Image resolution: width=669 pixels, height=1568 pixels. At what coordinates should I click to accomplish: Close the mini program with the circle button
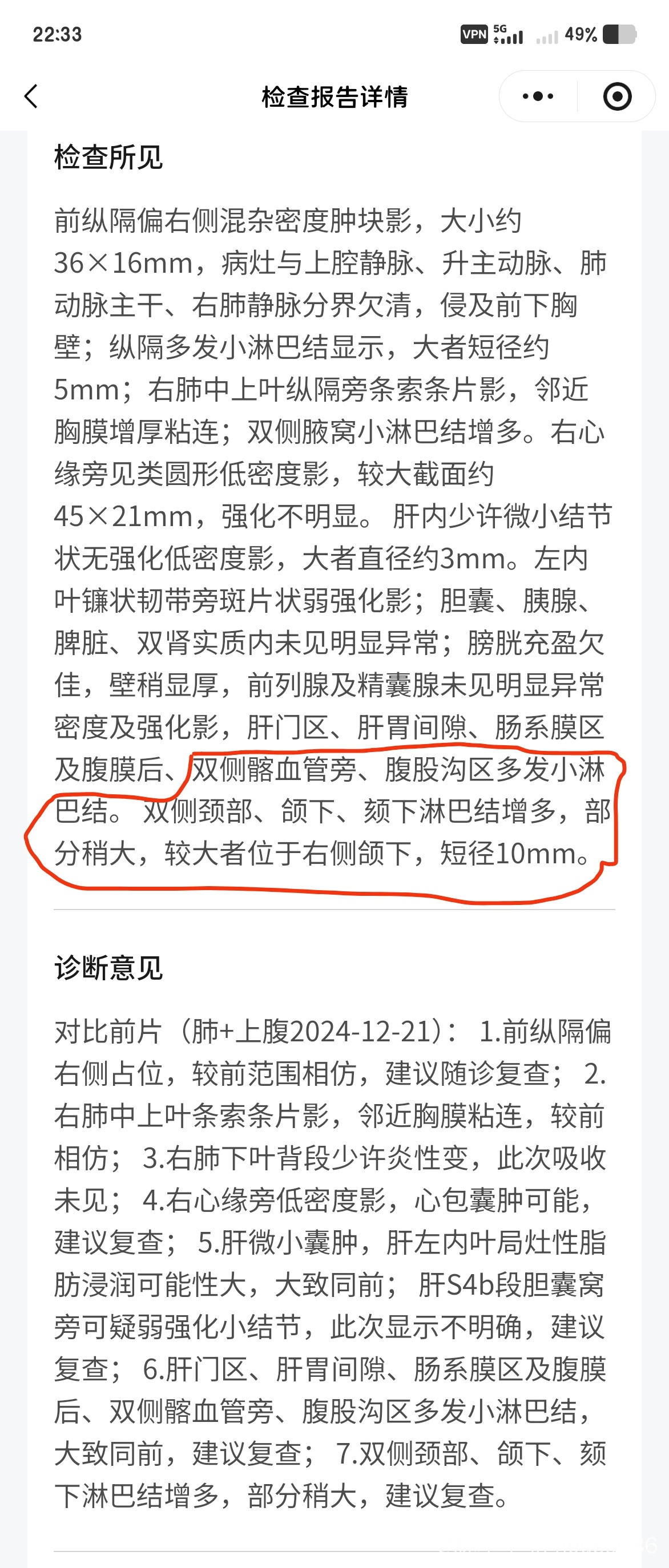point(616,96)
